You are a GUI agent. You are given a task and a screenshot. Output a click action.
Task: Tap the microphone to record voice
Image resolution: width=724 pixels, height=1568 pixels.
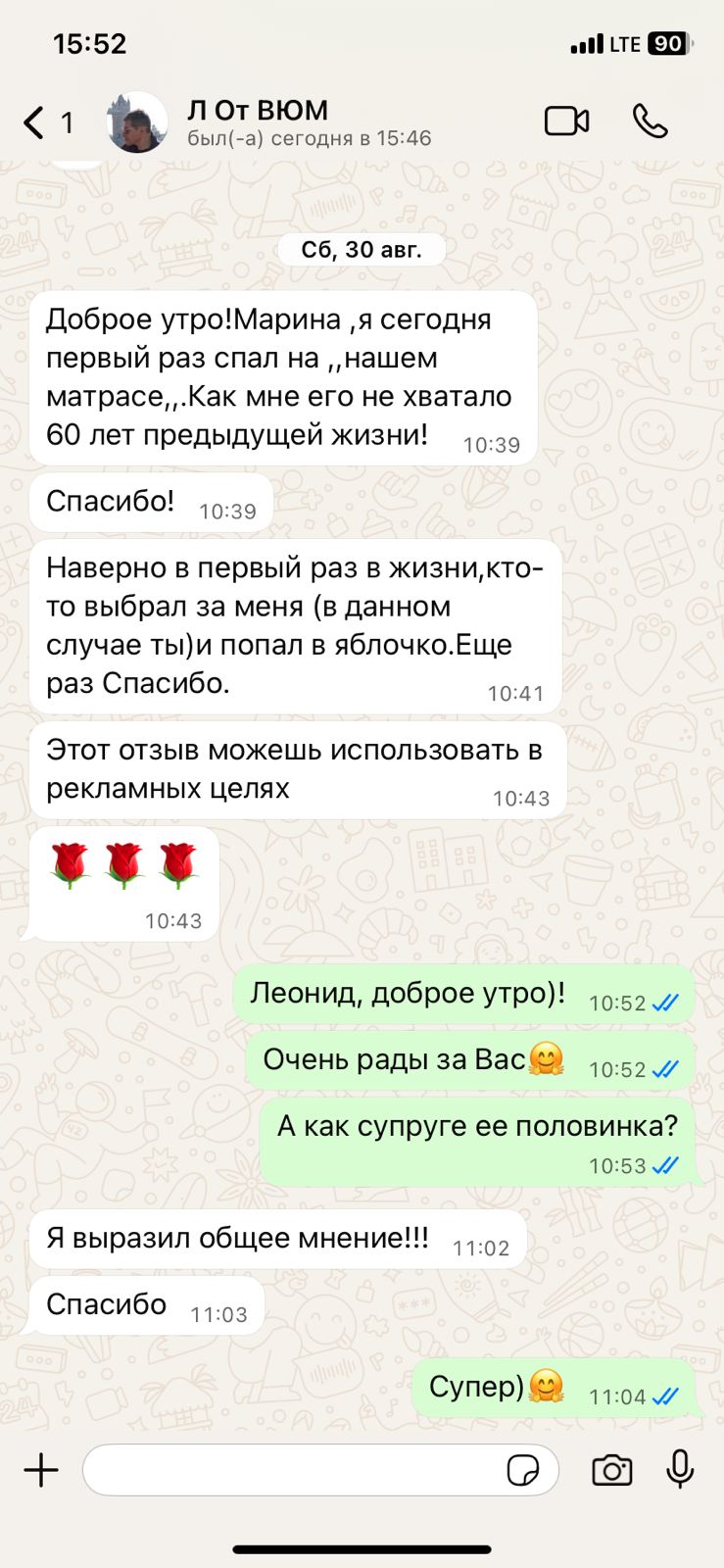[680, 1470]
